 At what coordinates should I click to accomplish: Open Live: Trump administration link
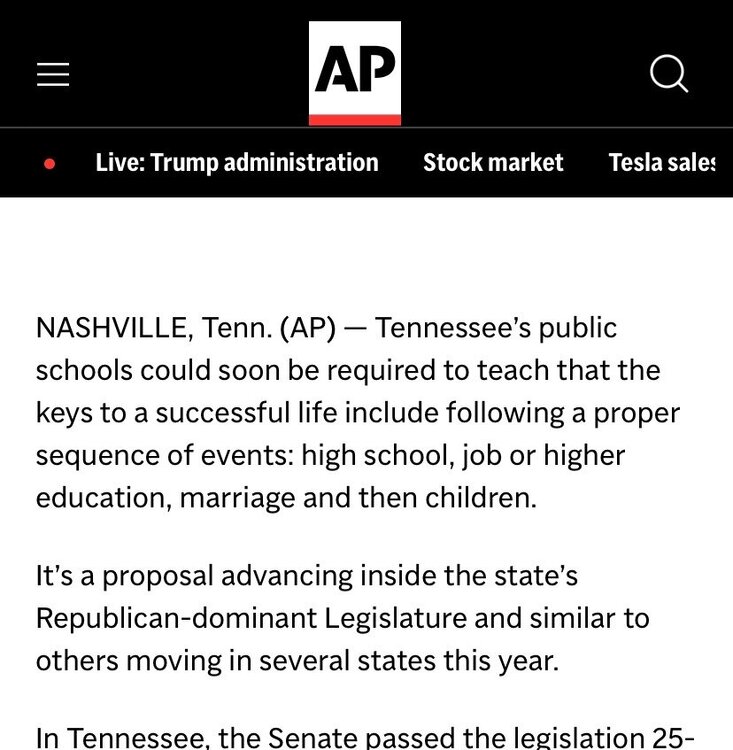click(x=237, y=162)
